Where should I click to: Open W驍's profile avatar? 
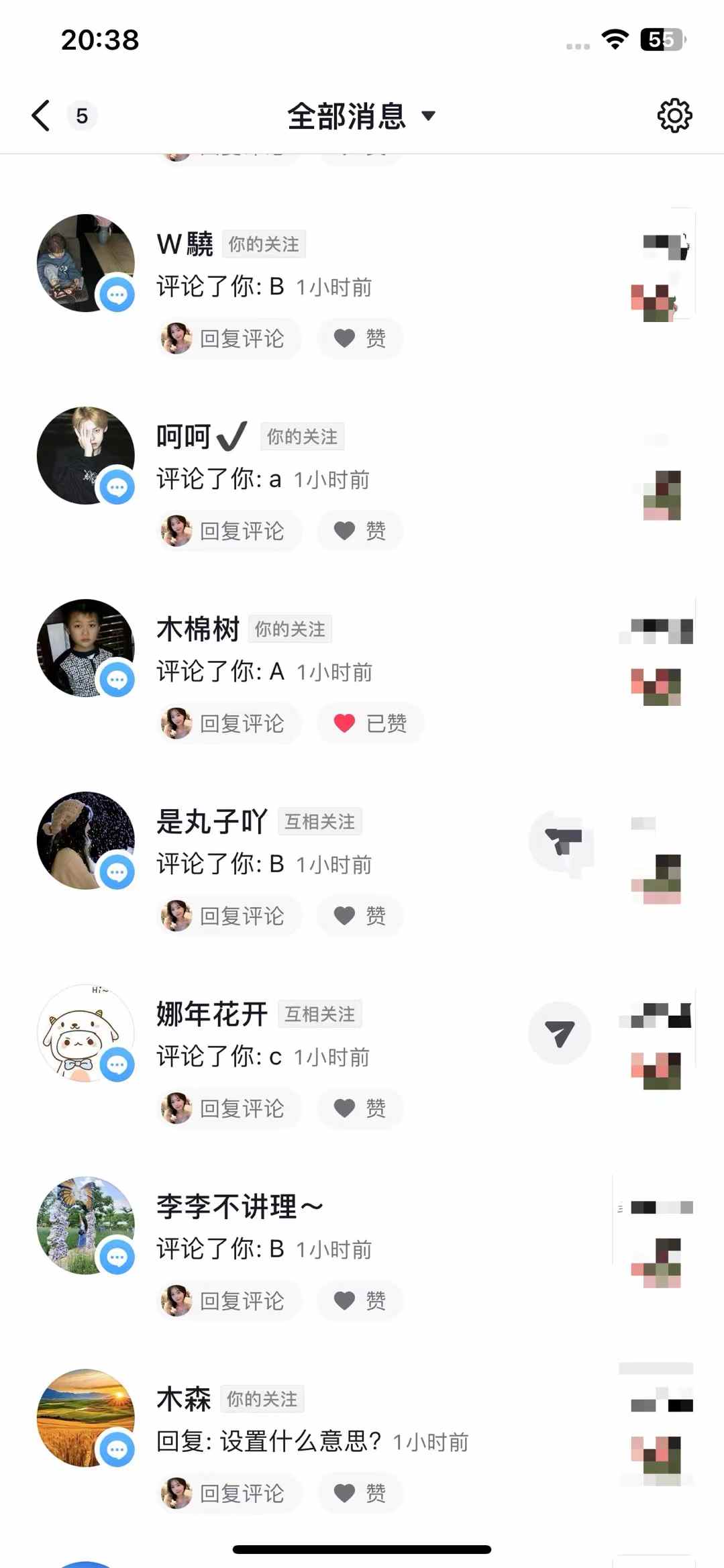tap(85, 263)
